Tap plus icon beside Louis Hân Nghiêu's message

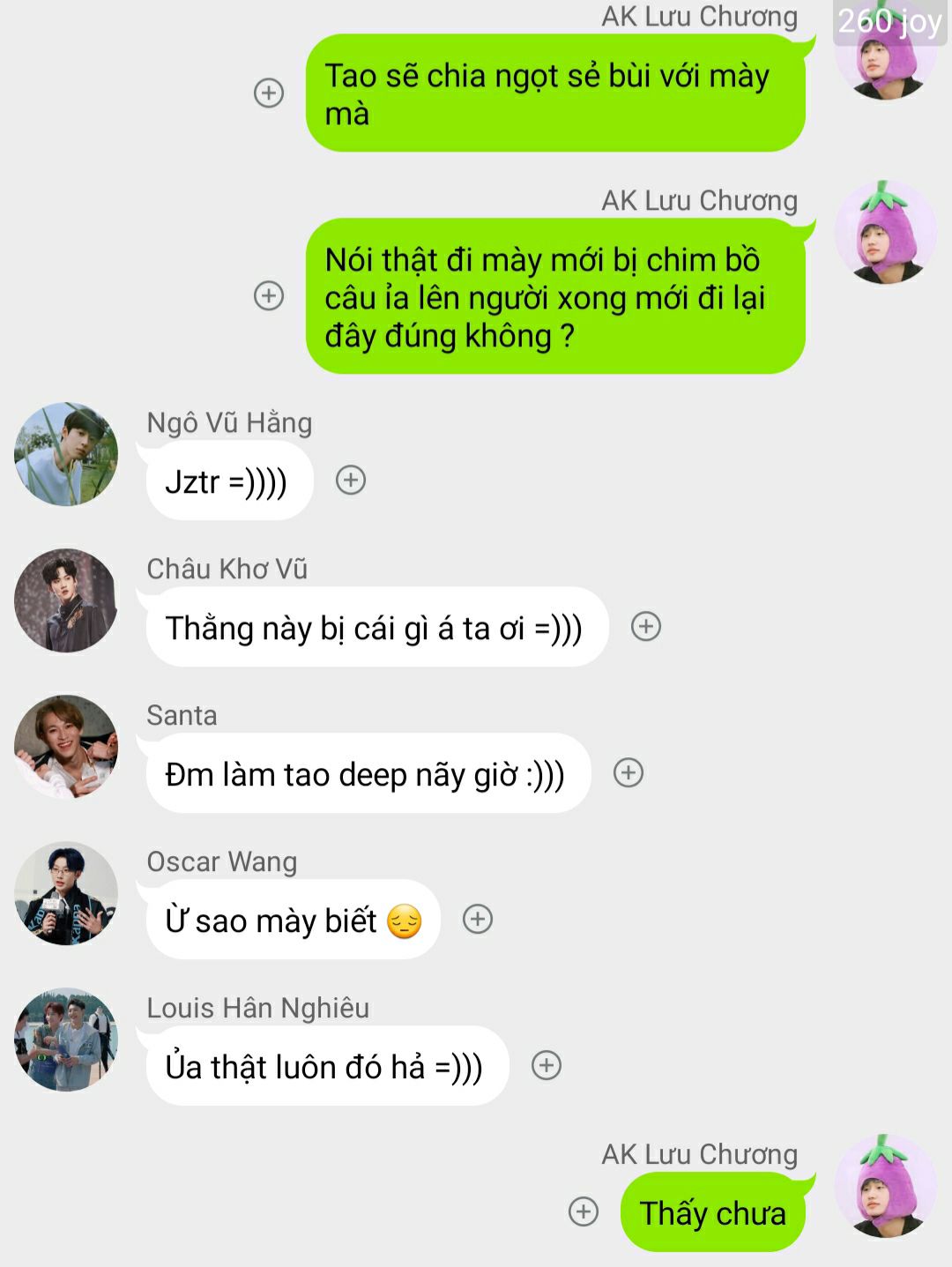tap(547, 1066)
